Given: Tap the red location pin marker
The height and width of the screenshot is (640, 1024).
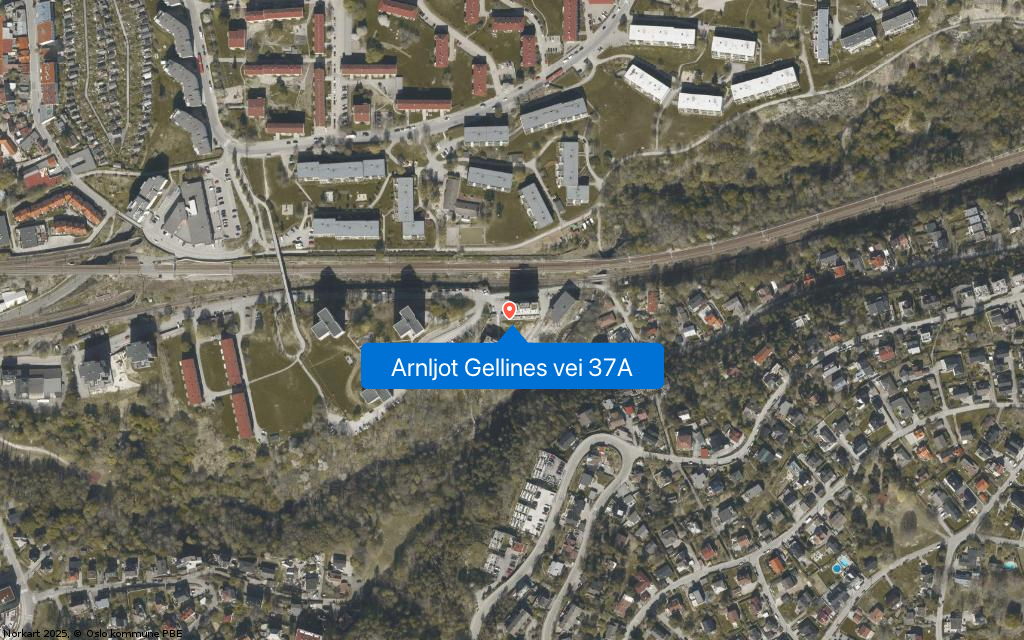Looking at the screenshot, I should pos(509,310).
